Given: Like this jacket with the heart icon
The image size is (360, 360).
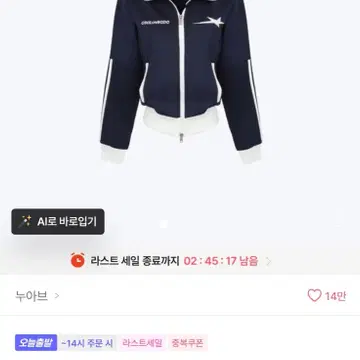Looking at the screenshot, I should pos(314,296).
